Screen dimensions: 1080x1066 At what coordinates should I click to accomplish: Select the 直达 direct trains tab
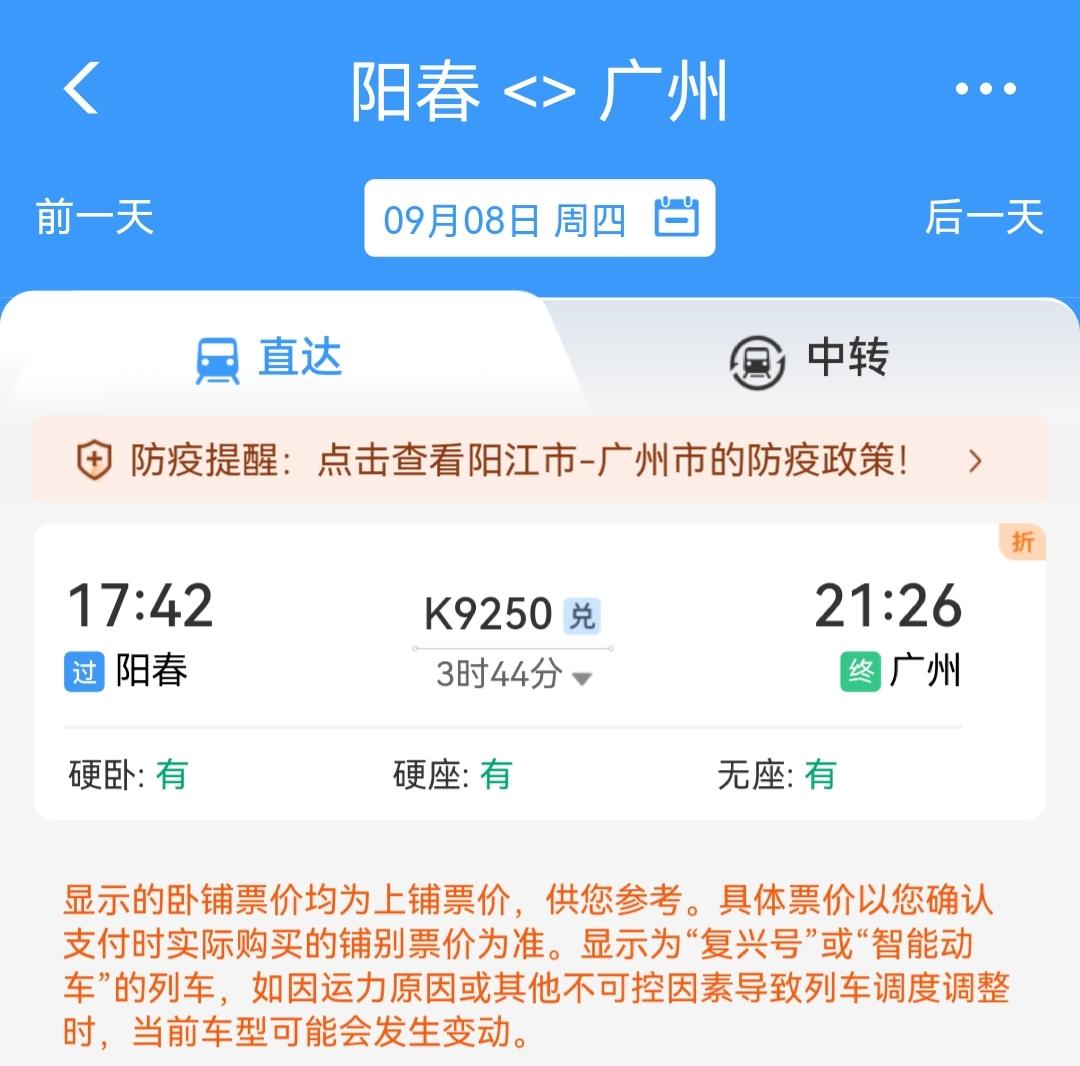(x=270, y=359)
